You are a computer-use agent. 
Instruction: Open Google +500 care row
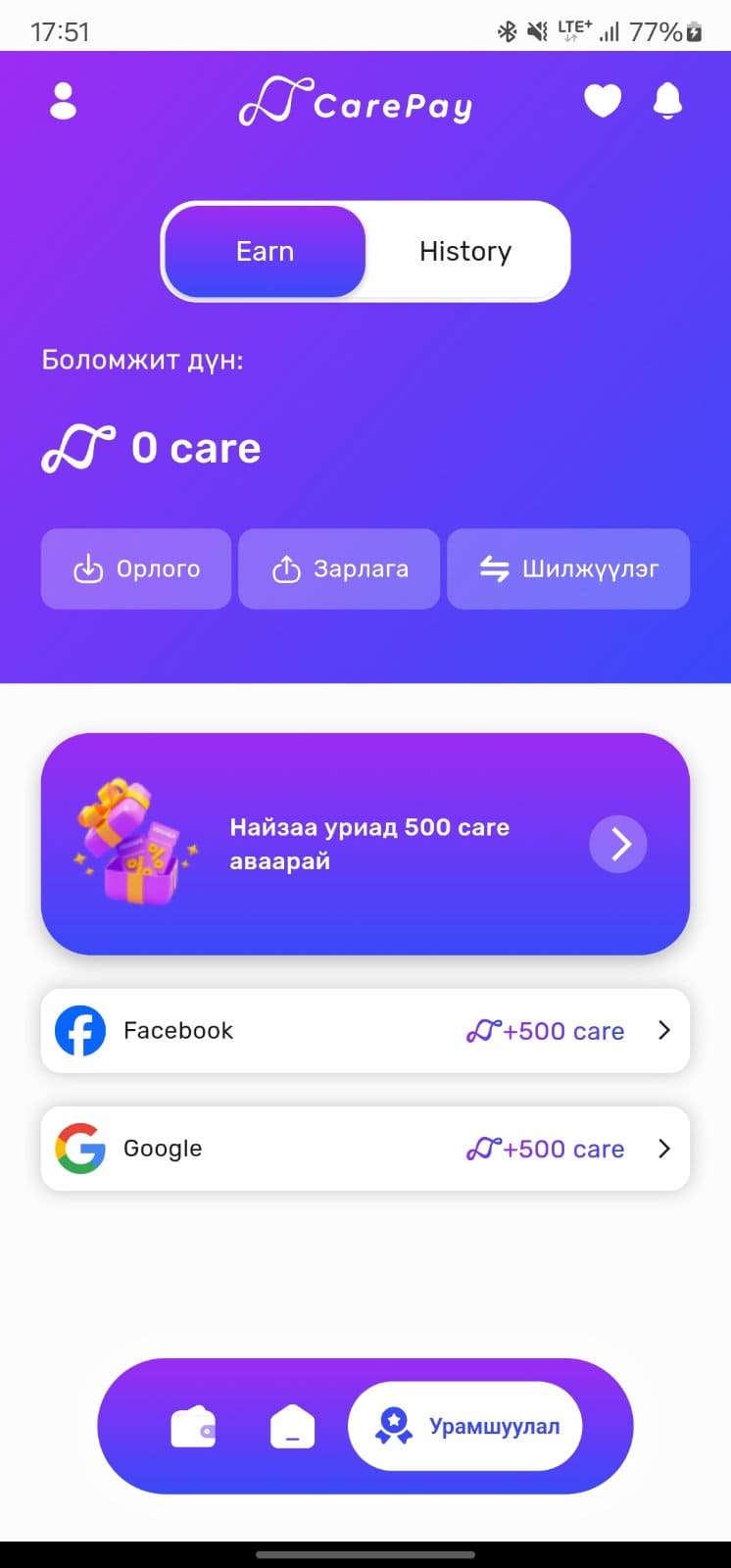365,1149
